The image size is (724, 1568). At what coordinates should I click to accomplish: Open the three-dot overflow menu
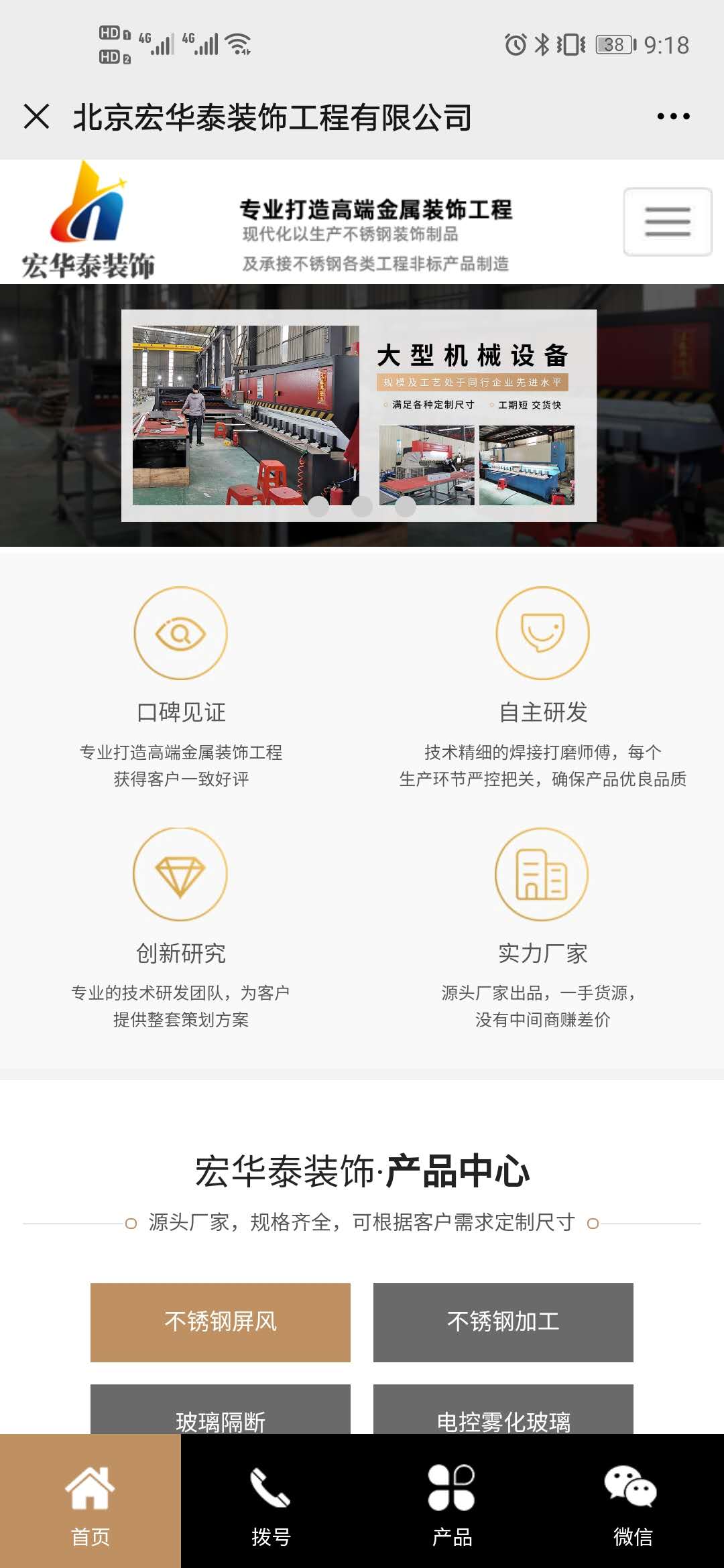click(x=673, y=117)
